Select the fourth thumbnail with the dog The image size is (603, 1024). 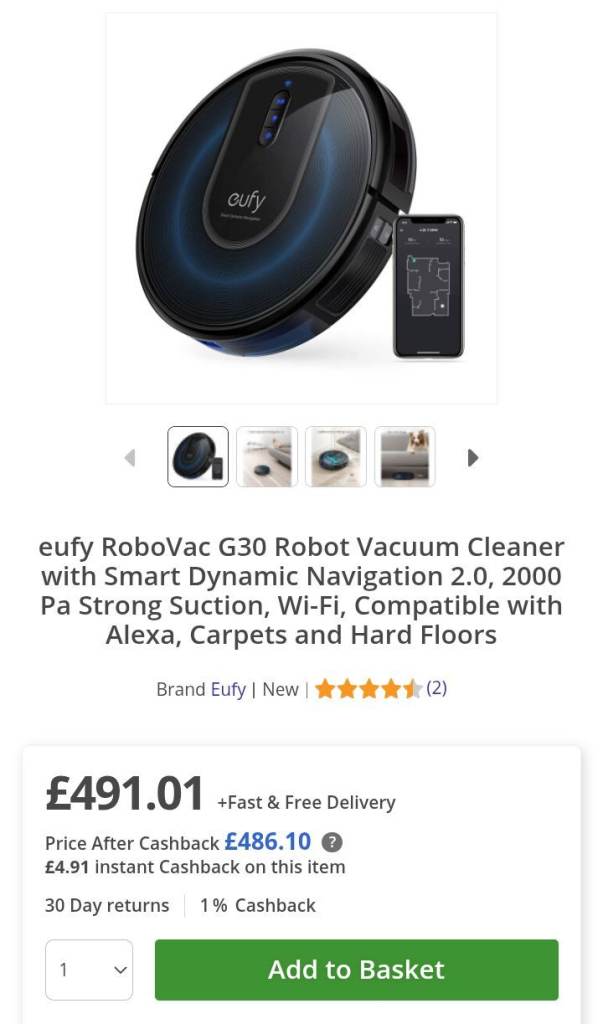point(405,457)
